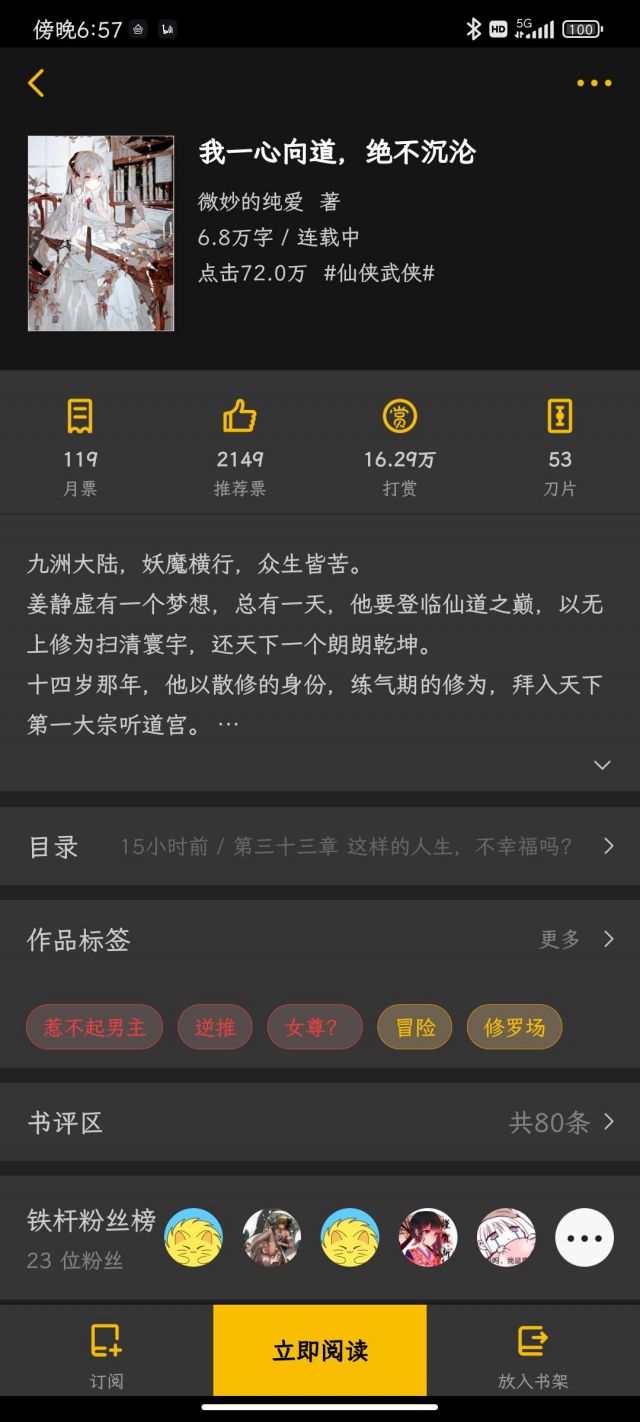Add the book via 放入书架

tap(533, 1356)
